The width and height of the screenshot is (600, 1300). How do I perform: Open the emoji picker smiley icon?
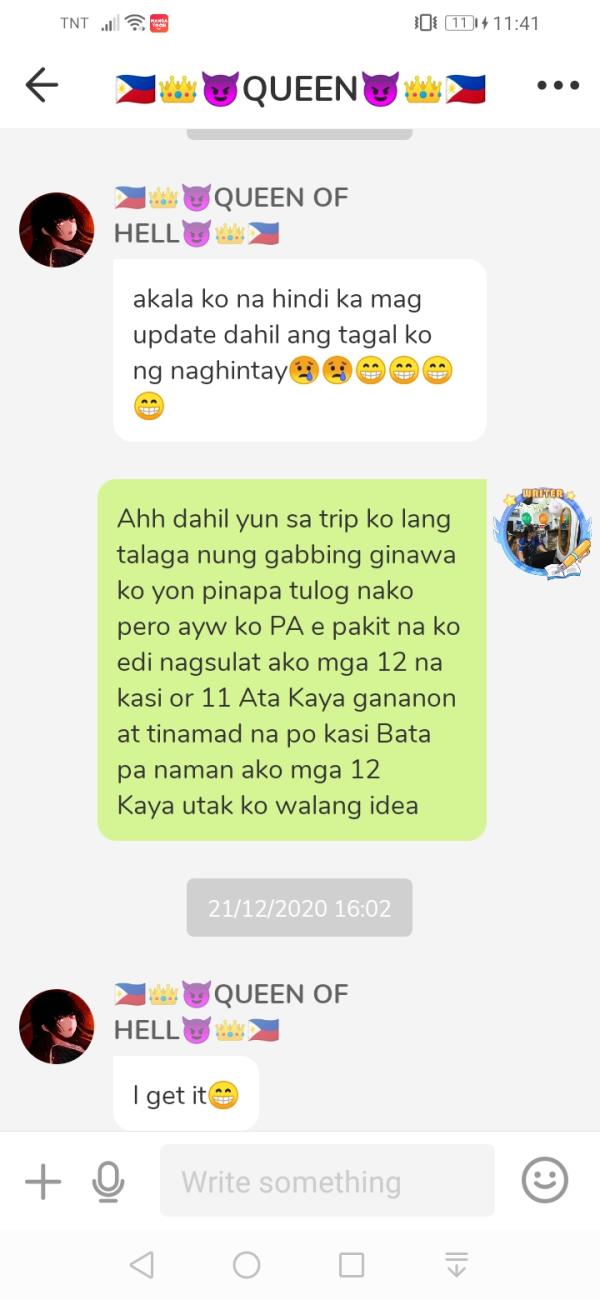point(545,1181)
